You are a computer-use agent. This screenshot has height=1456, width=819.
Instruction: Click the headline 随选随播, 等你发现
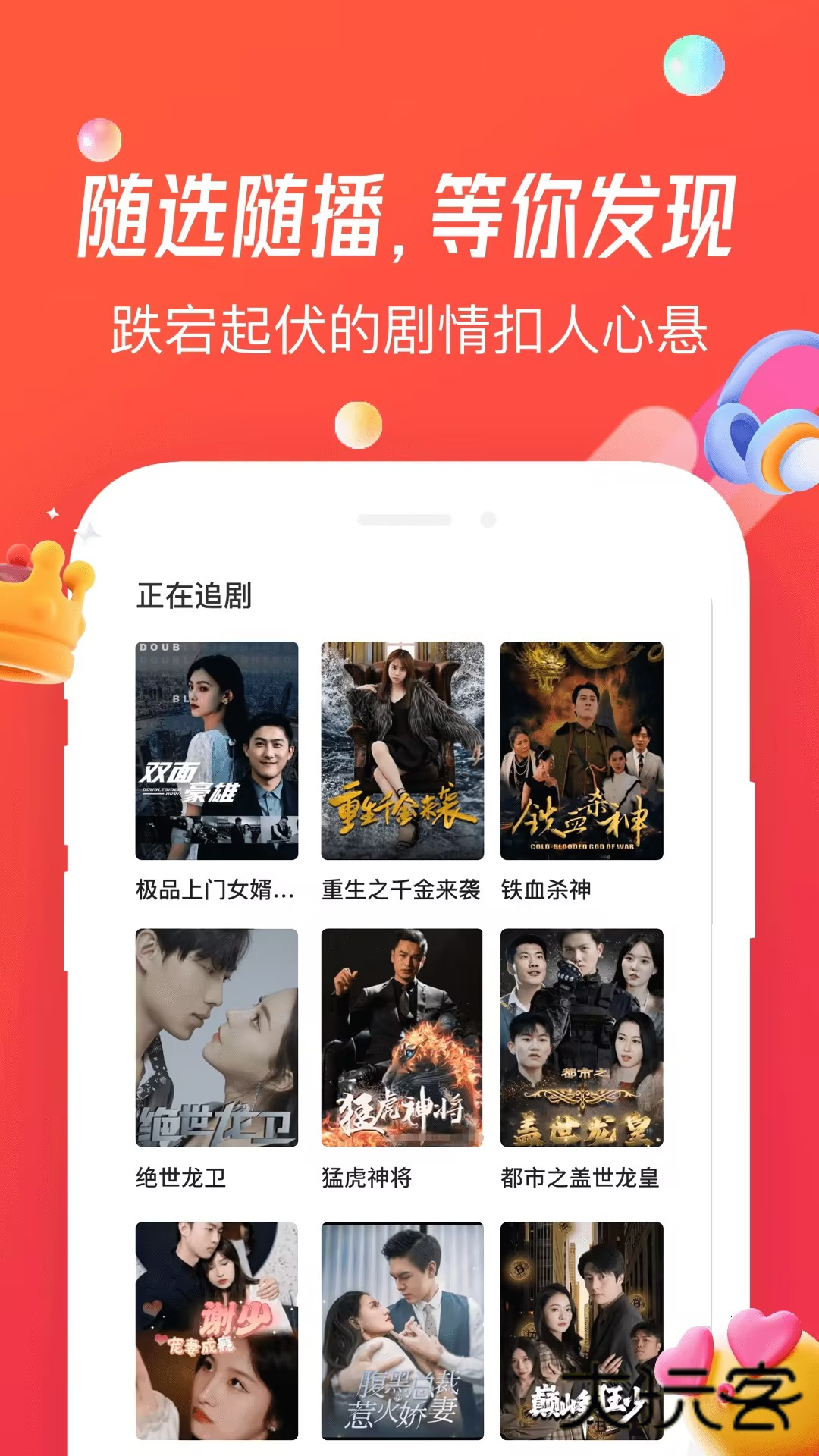pyautogui.click(x=409, y=216)
